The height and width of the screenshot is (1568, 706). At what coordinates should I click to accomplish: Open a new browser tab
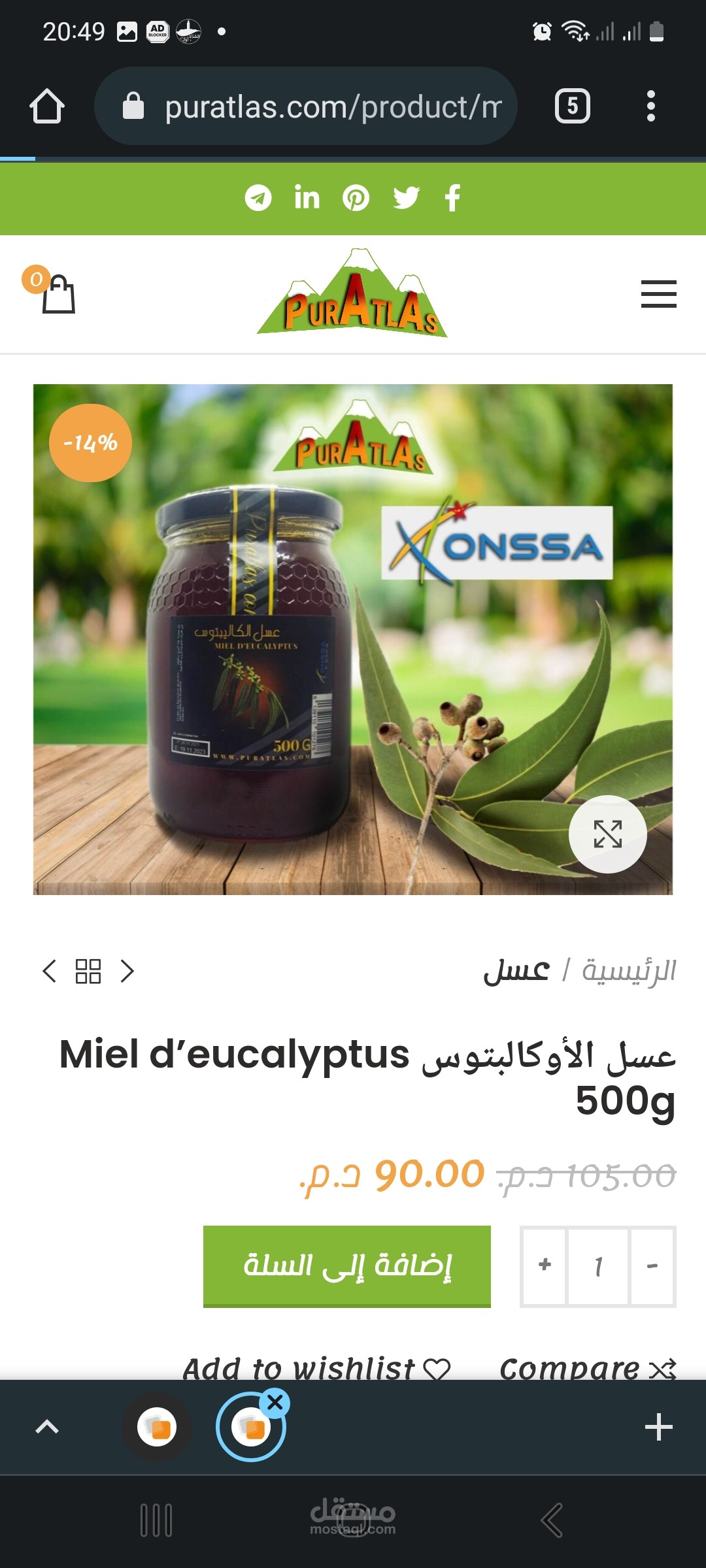(x=658, y=1427)
